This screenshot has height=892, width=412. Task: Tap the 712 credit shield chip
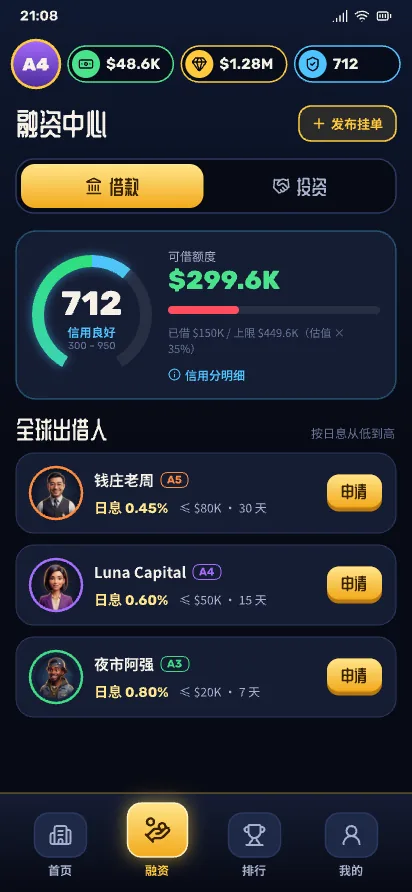pyautogui.click(x=347, y=64)
